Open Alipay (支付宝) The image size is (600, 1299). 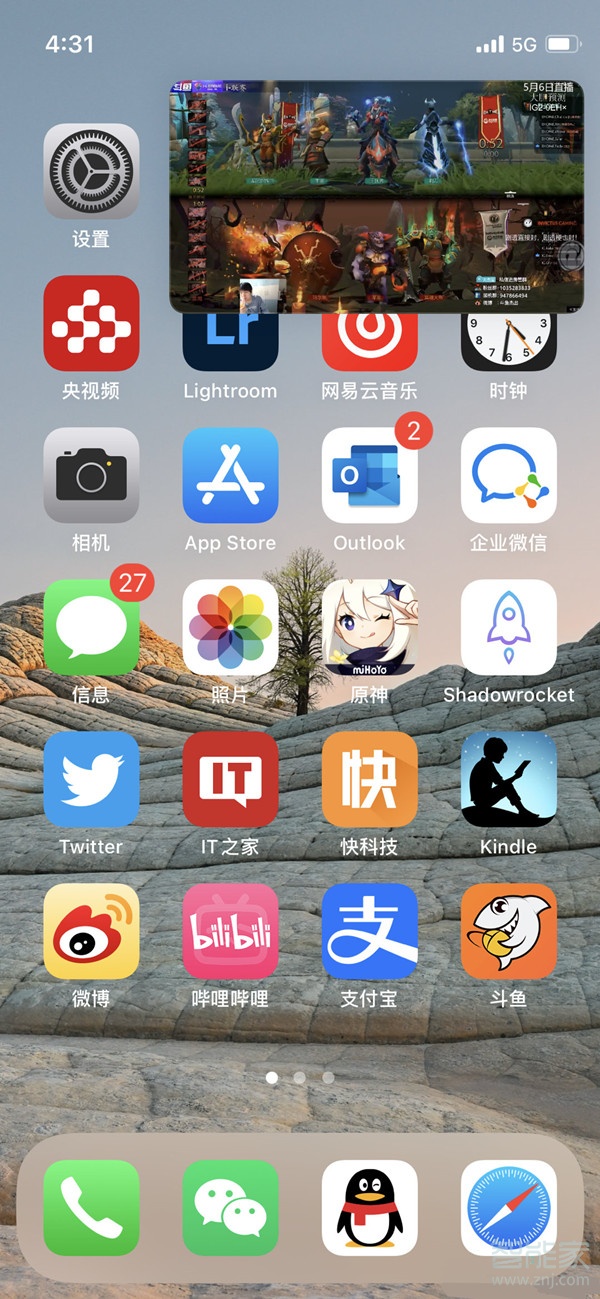pyautogui.click(x=369, y=931)
